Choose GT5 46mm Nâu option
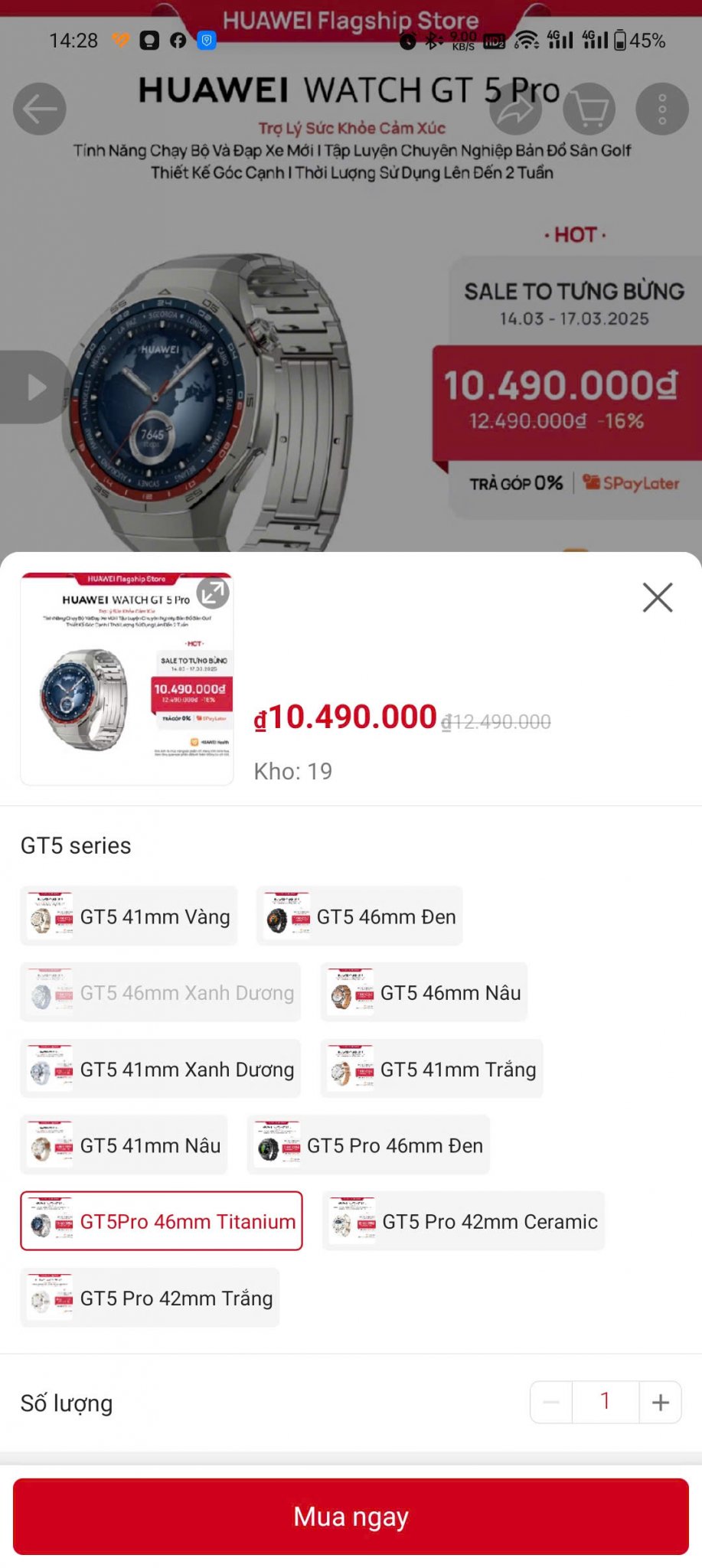Viewport: 702px width, 1568px height. [x=424, y=993]
